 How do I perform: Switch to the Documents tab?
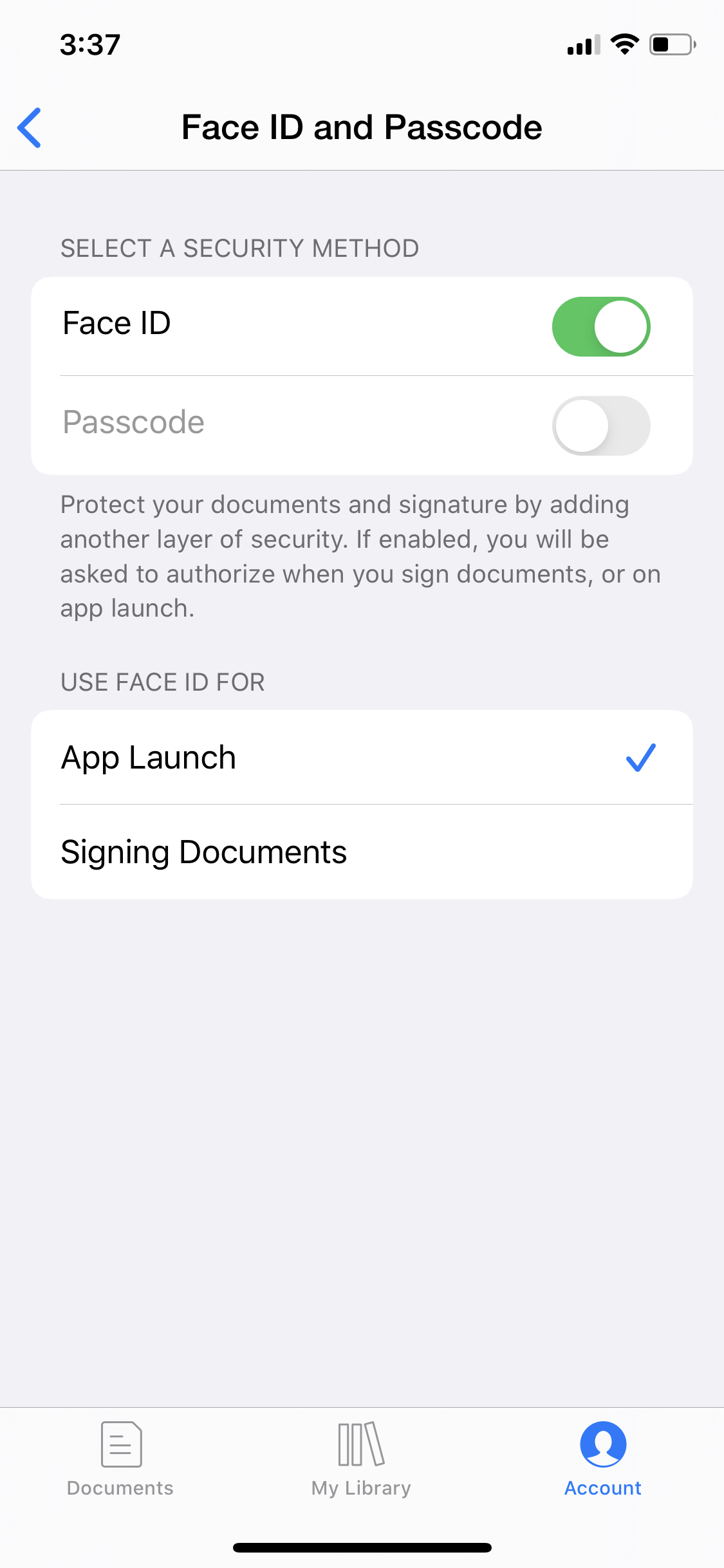pyautogui.click(x=120, y=1460)
